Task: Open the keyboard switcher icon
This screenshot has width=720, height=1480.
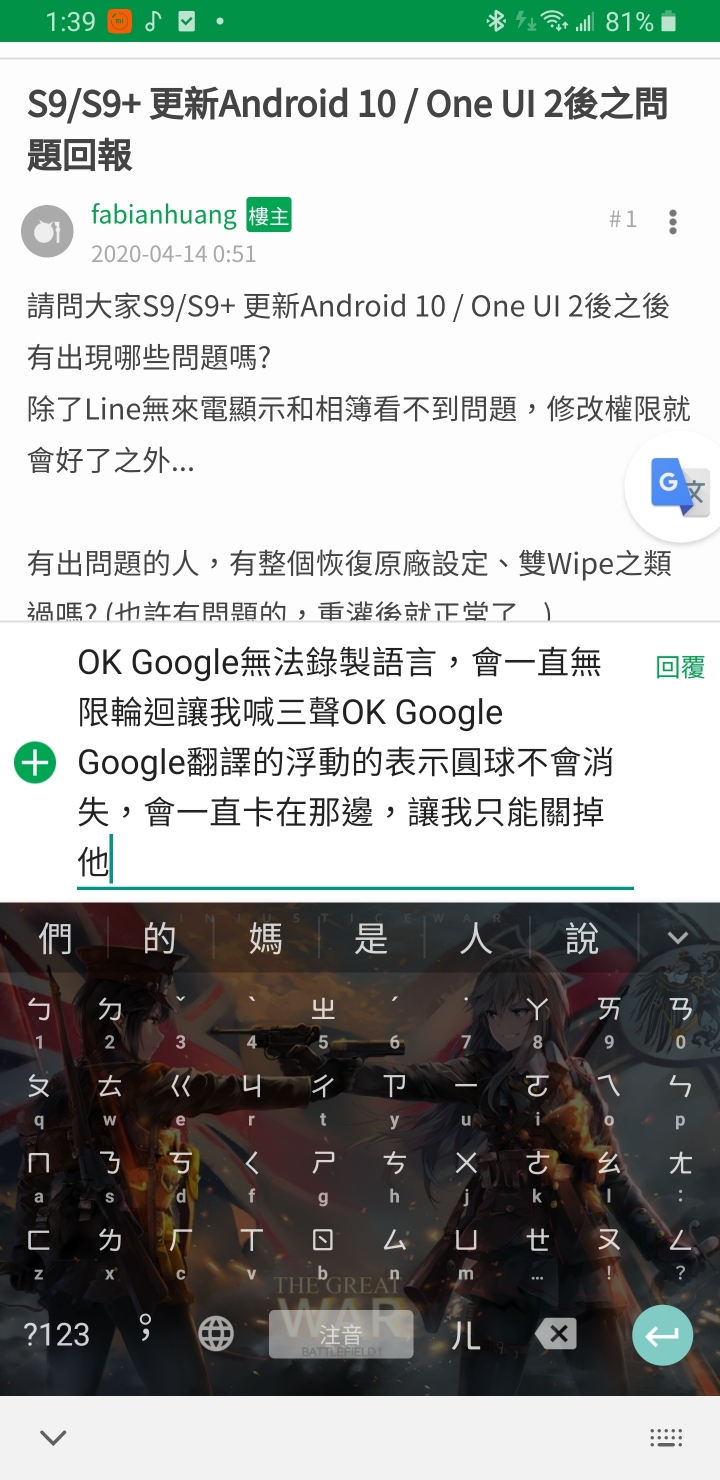Action: pos(666,1438)
